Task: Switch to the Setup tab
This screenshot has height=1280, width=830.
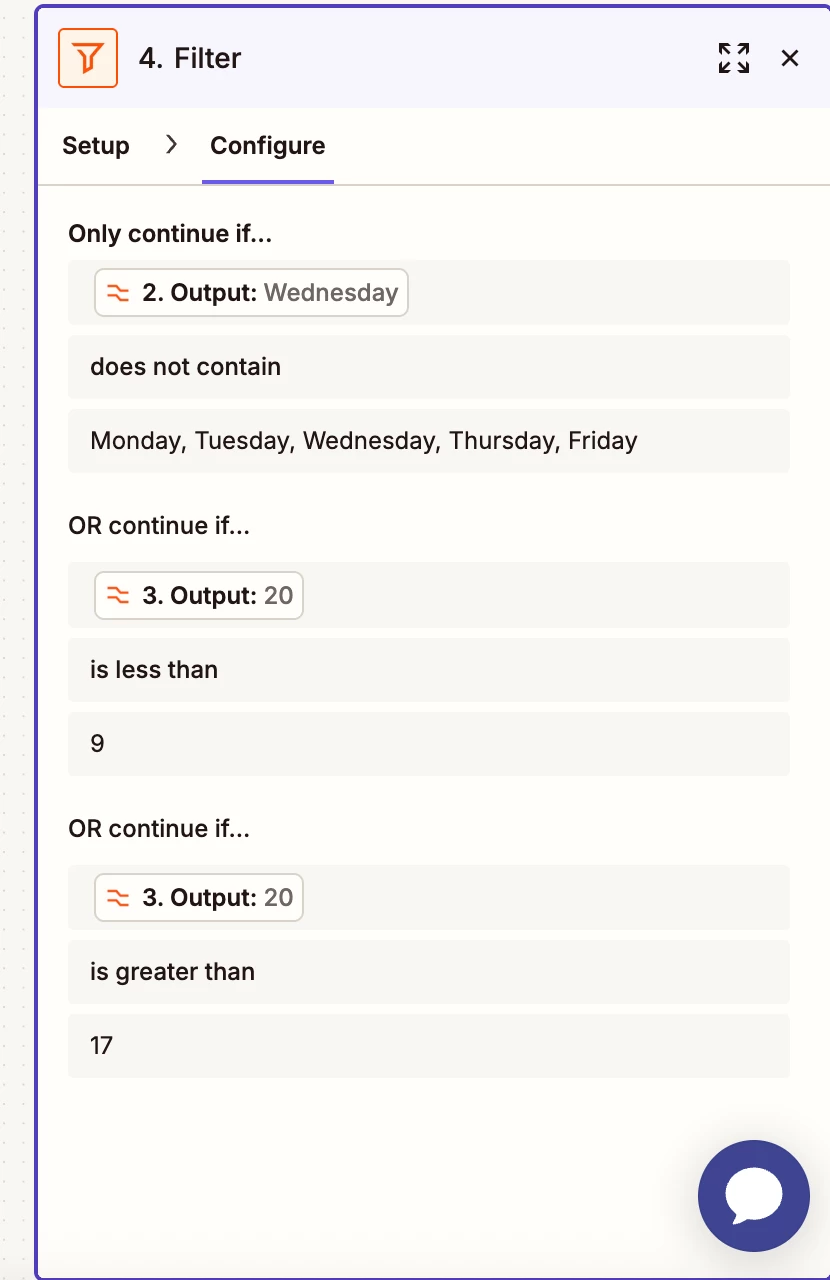Action: click(96, 146)
